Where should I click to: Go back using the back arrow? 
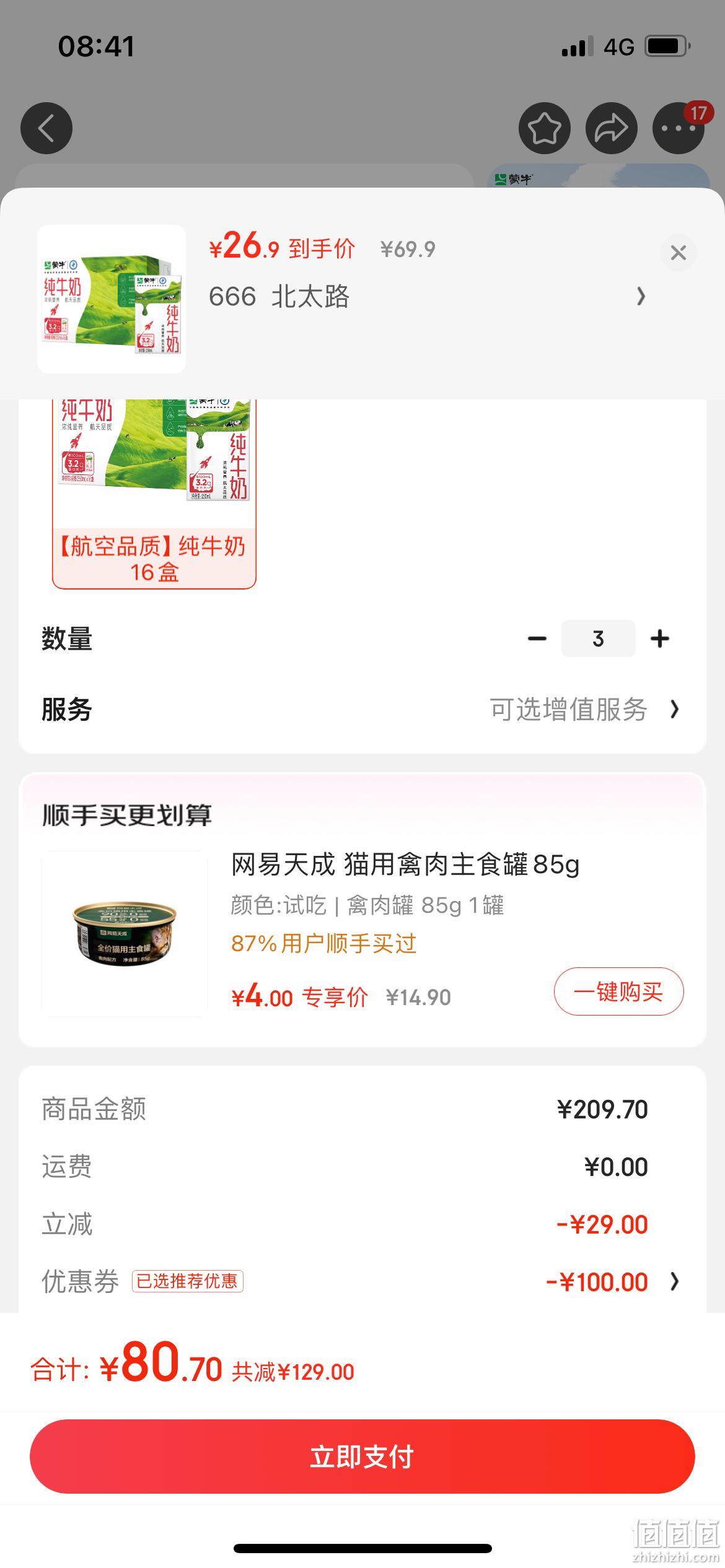pos(46,128)
